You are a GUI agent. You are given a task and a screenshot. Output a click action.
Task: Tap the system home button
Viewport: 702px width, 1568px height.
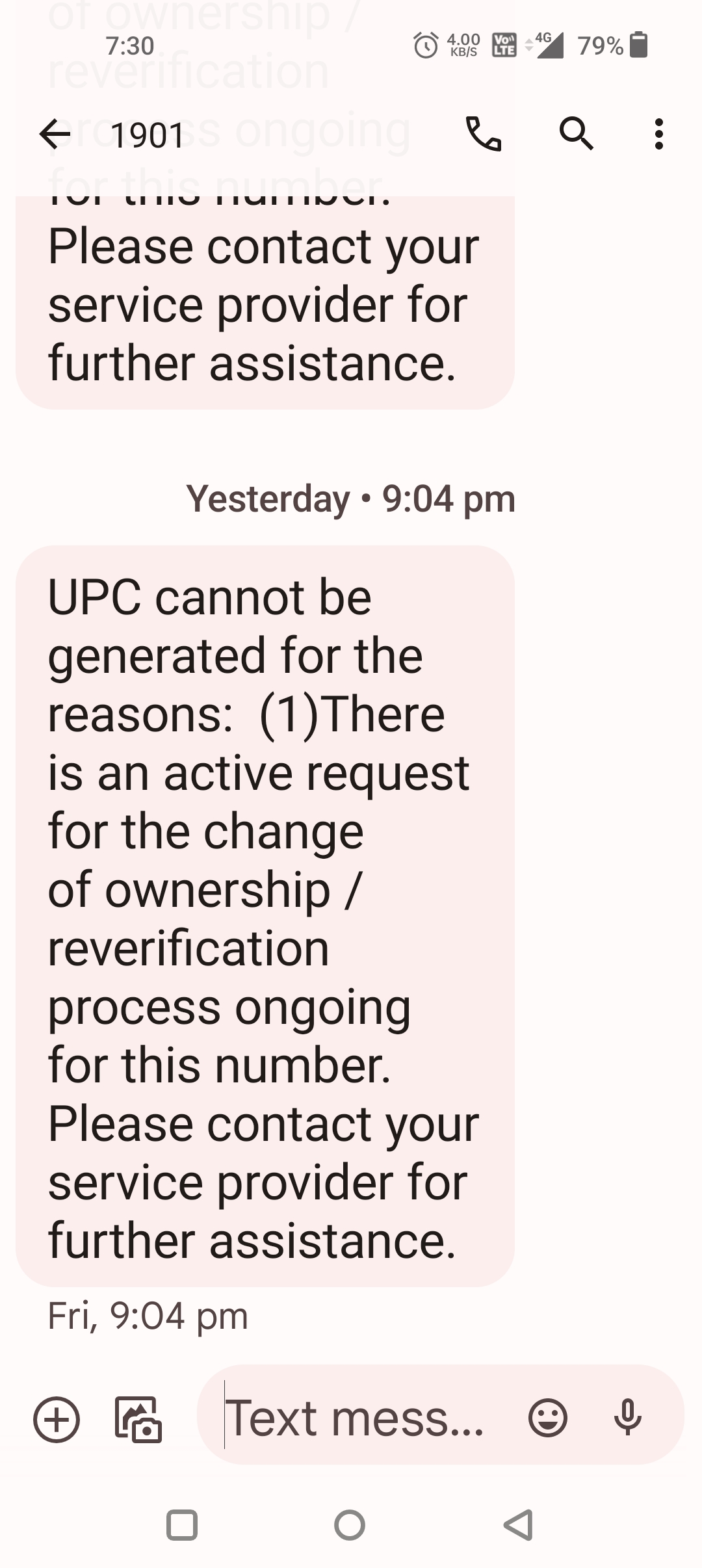point(350,1524)
